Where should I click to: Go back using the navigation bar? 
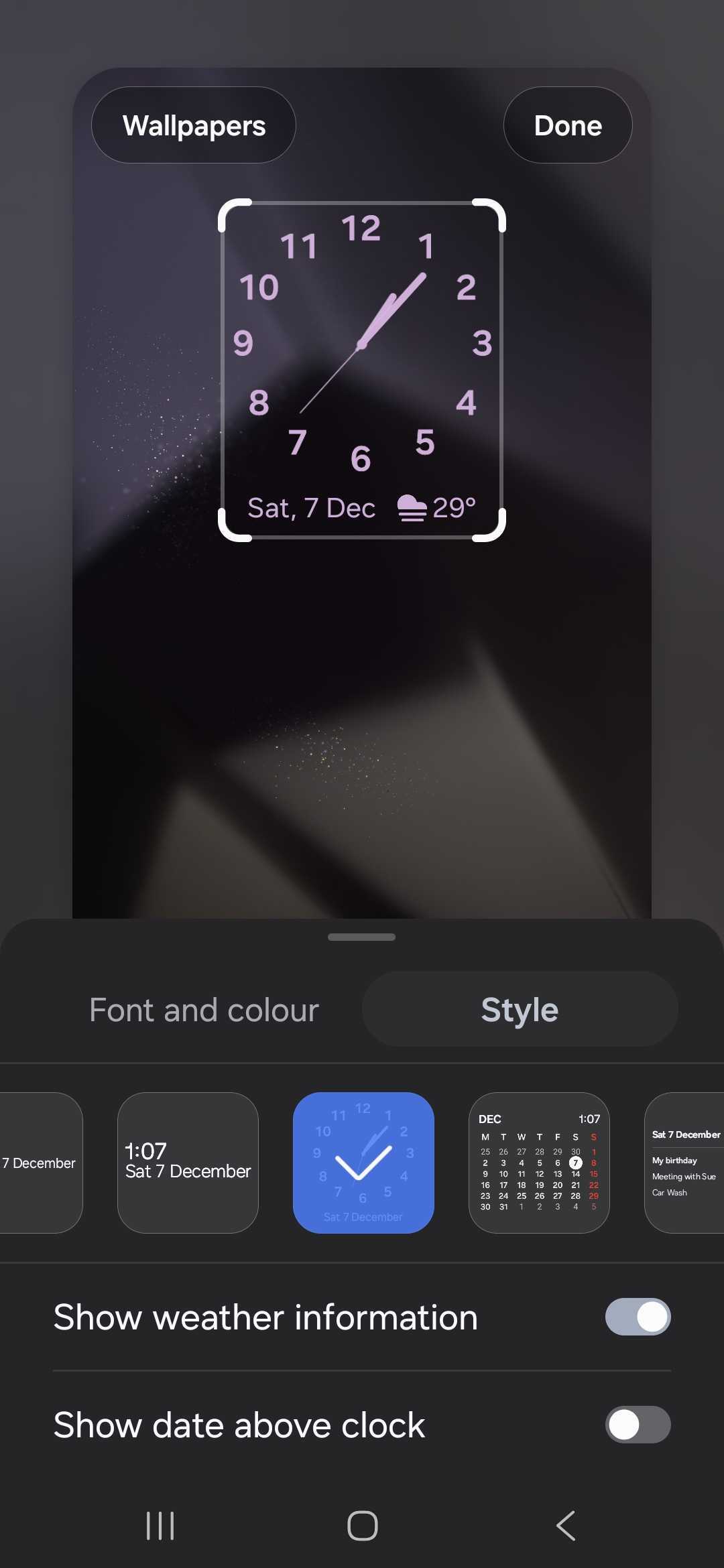tap(565, 1526)
